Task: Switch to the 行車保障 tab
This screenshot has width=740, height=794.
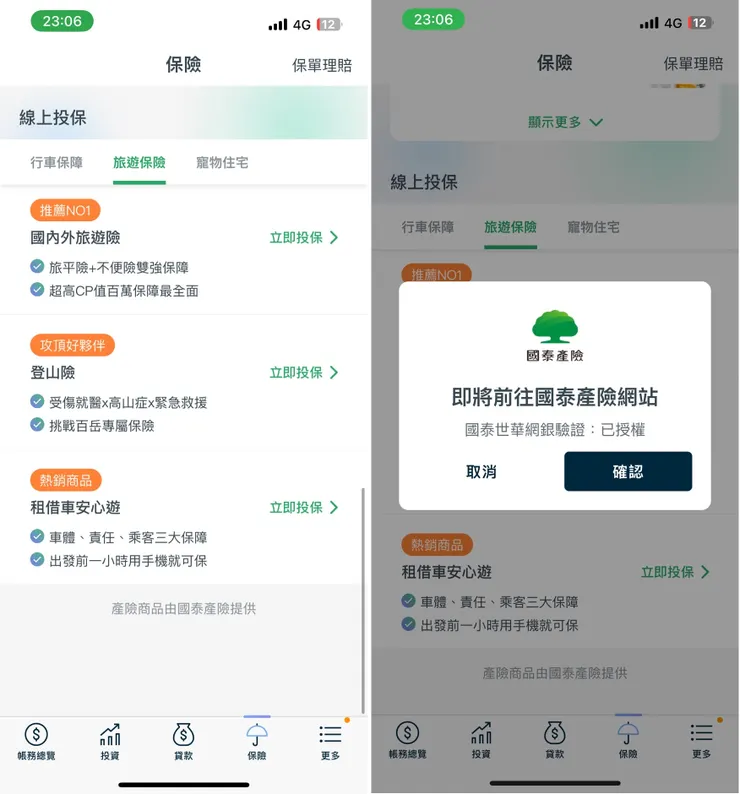Action: pos(56,162)
